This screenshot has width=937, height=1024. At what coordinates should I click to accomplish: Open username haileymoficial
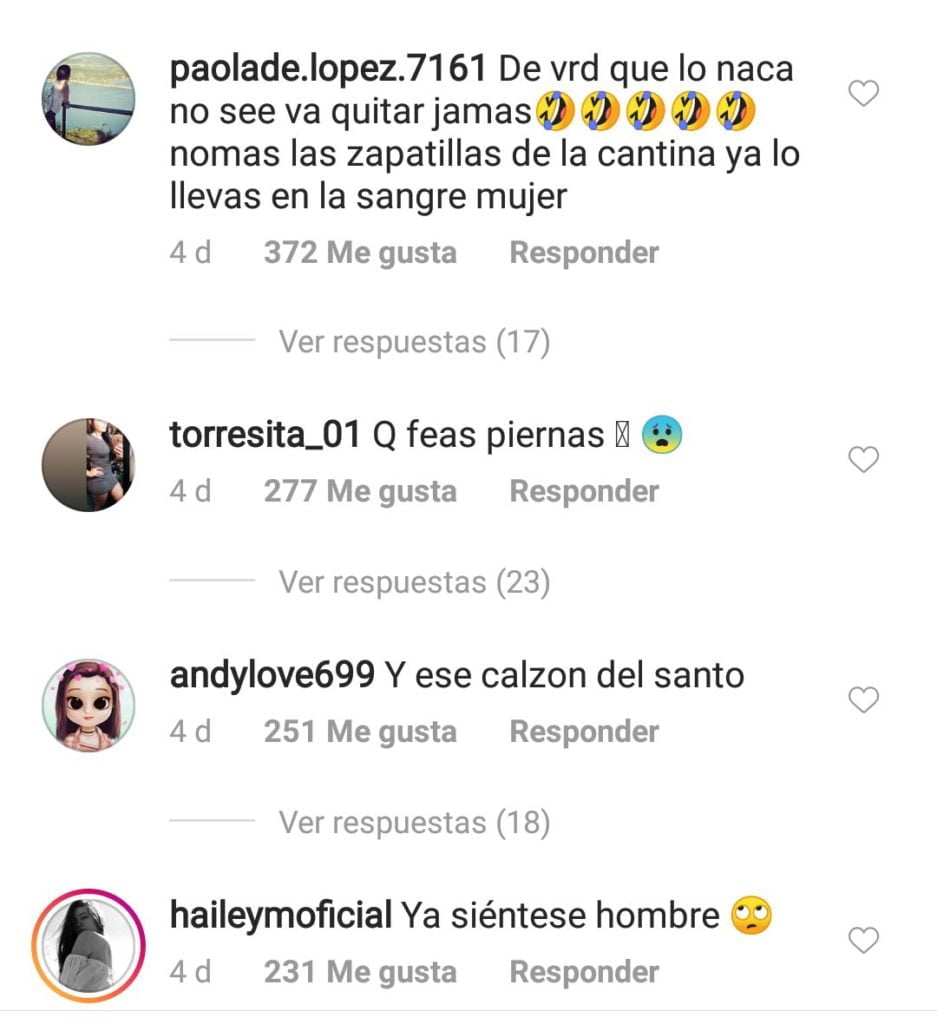(x=281, y=916)
